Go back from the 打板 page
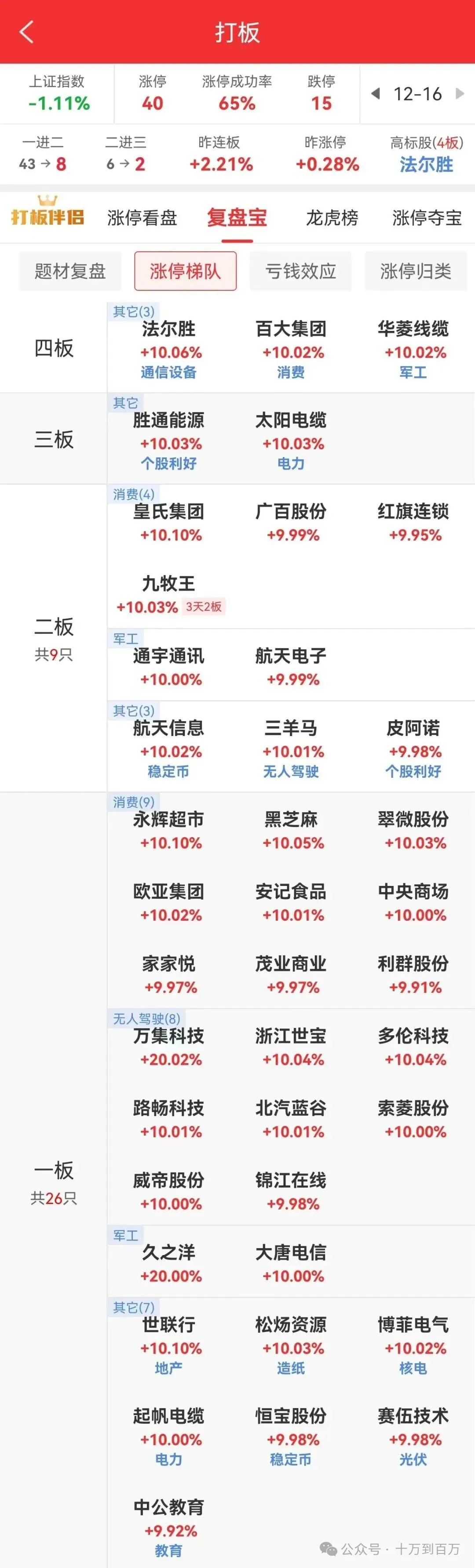The width and height of the screenshot is (475, 1568). [26, 32]
